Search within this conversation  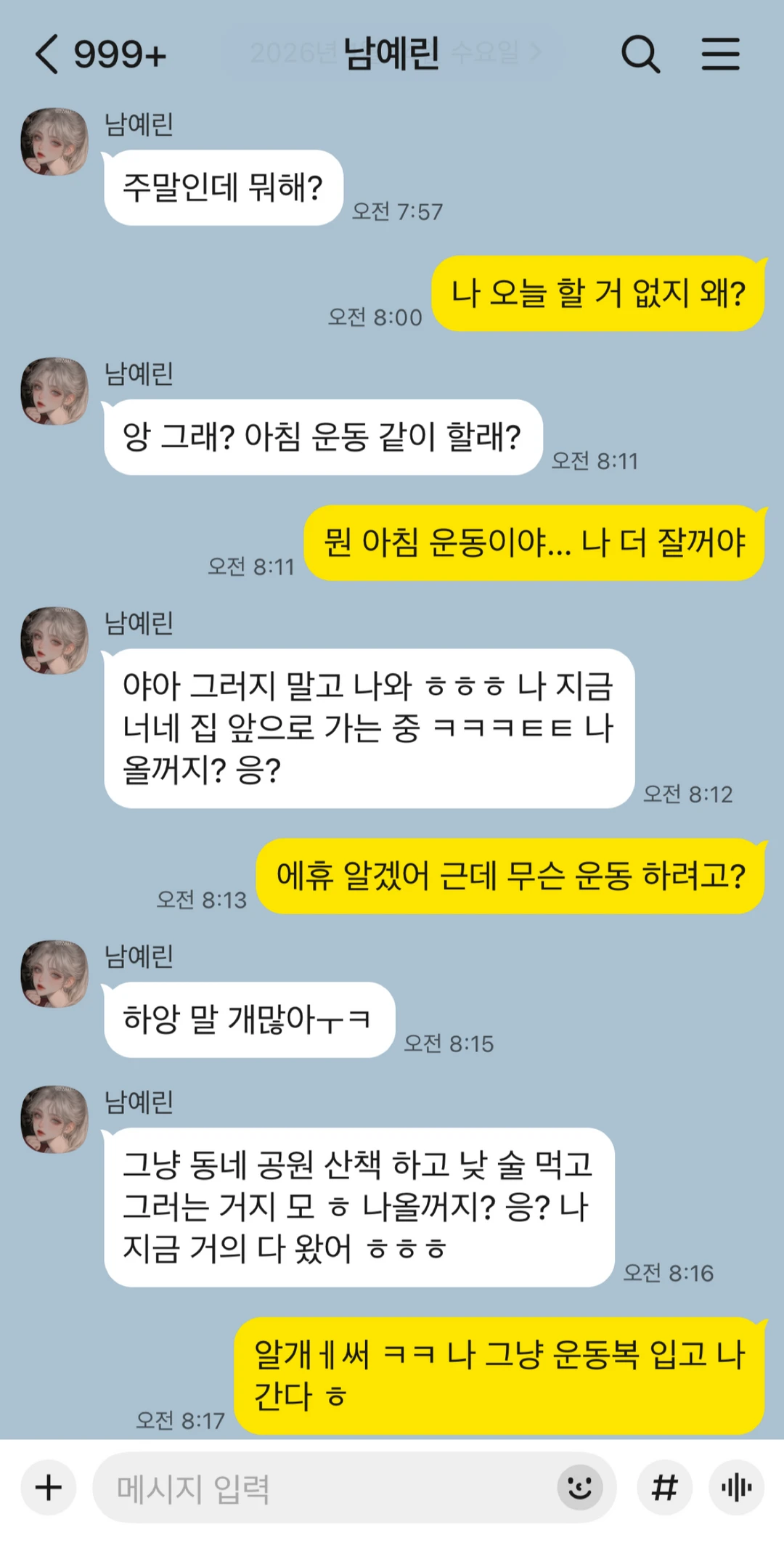(640, 55)
